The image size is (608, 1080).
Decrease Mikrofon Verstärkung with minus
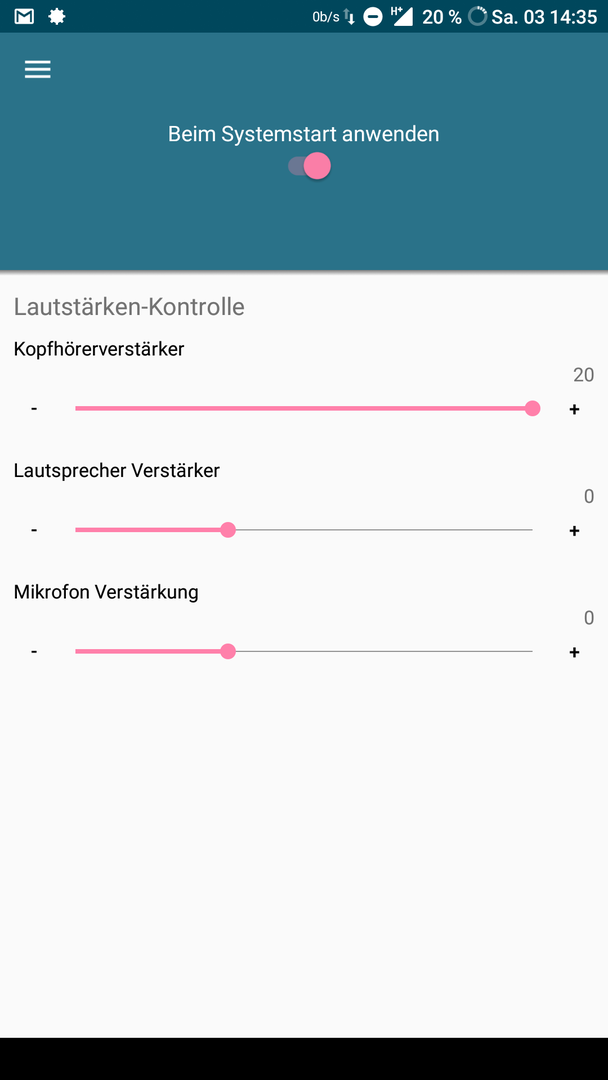(34, 652)
